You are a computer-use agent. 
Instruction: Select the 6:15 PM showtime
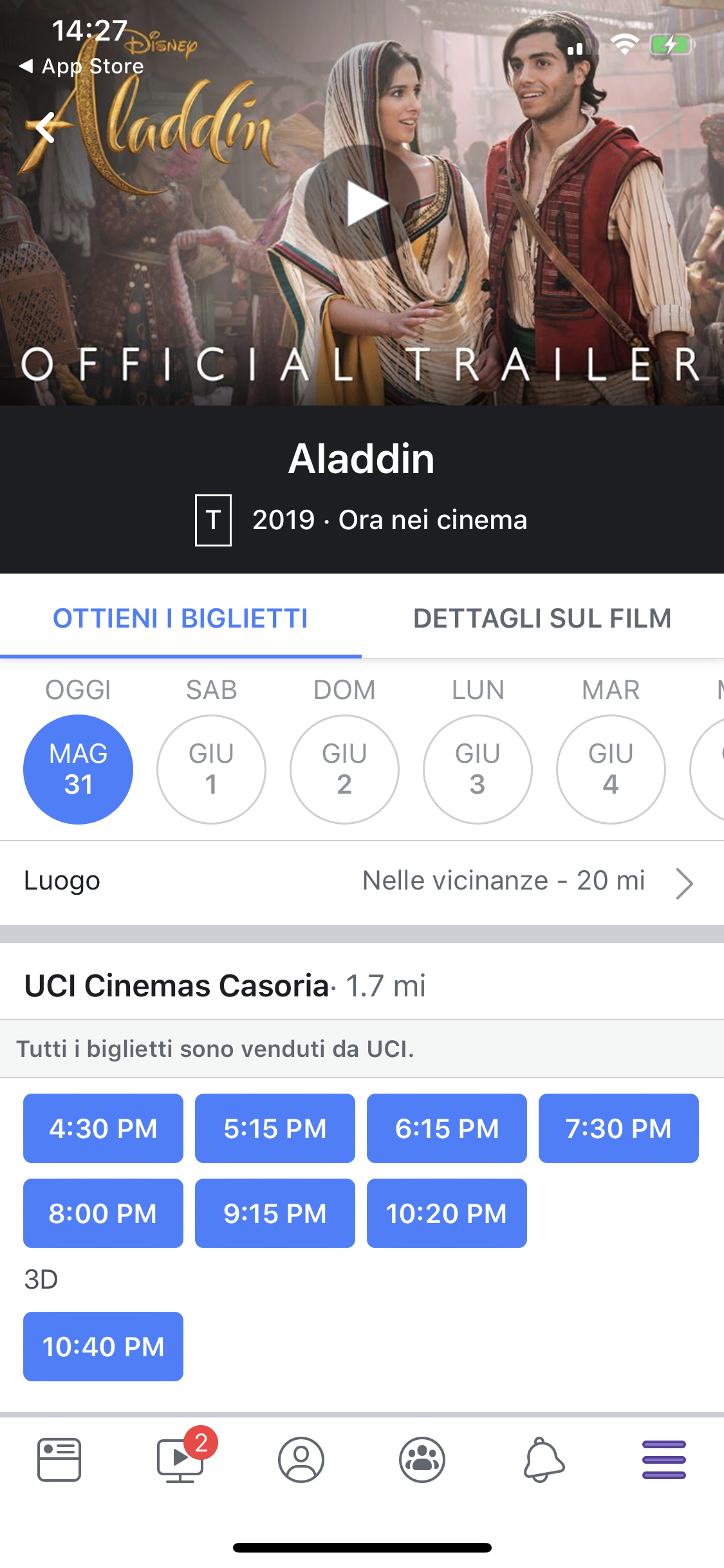(x=447, y=1128)
